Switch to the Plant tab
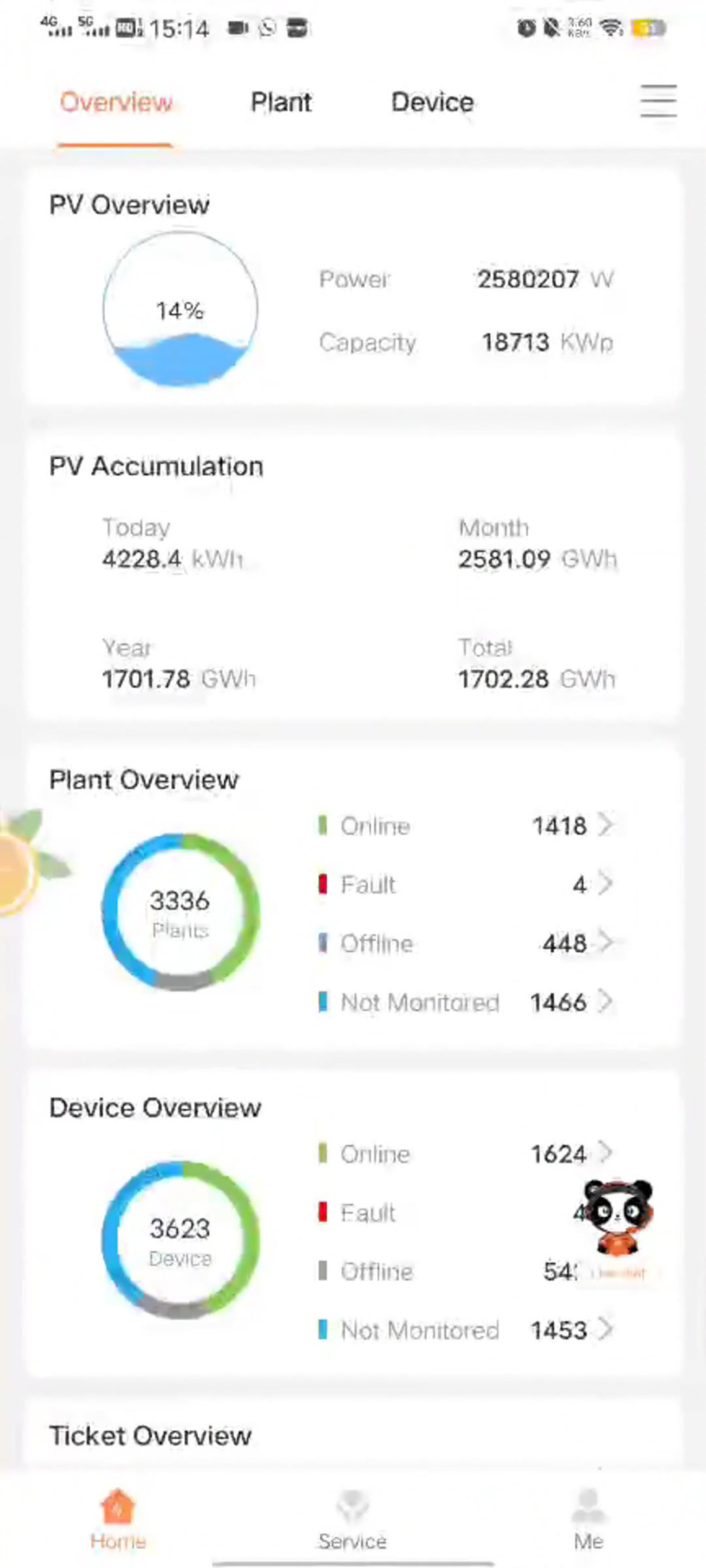The height and width of the screenshot is (1568, 706). [x=281, y=102]
